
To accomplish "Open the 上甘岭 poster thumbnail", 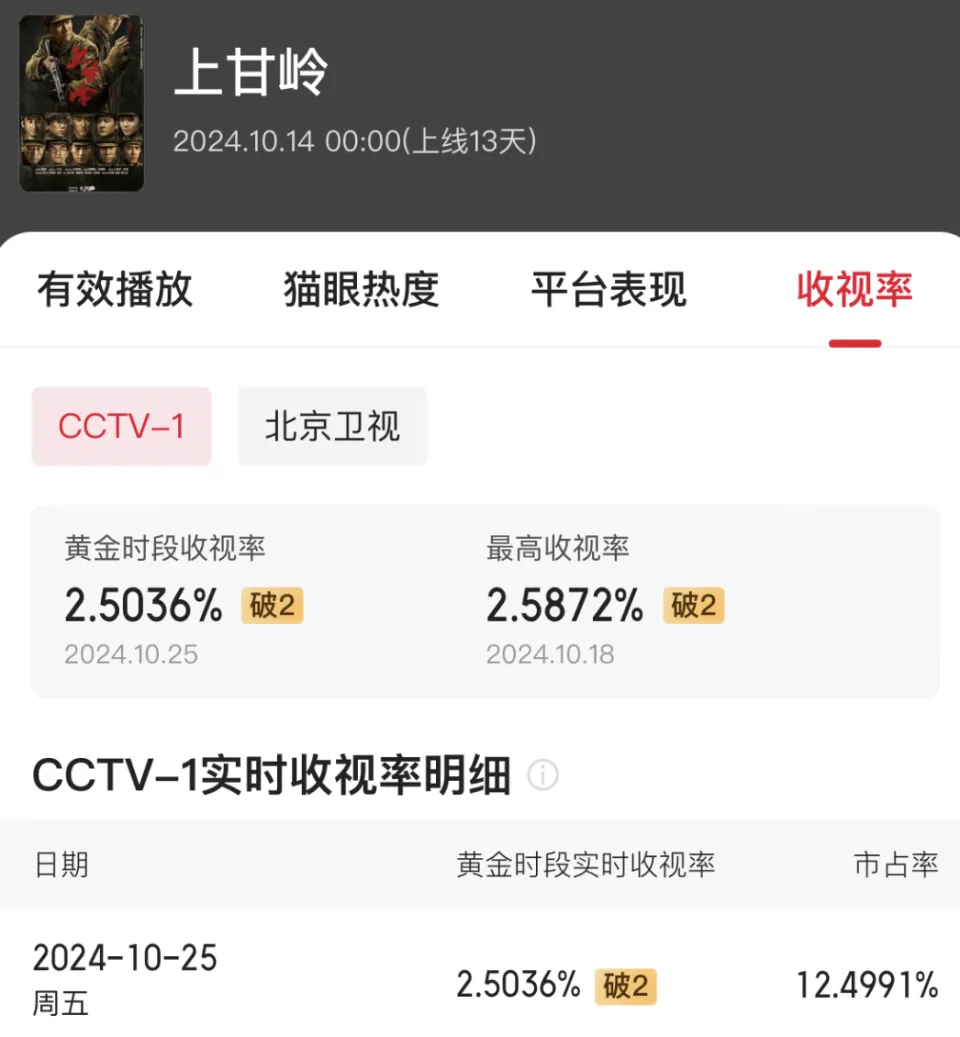I will (x=82, y=103).
